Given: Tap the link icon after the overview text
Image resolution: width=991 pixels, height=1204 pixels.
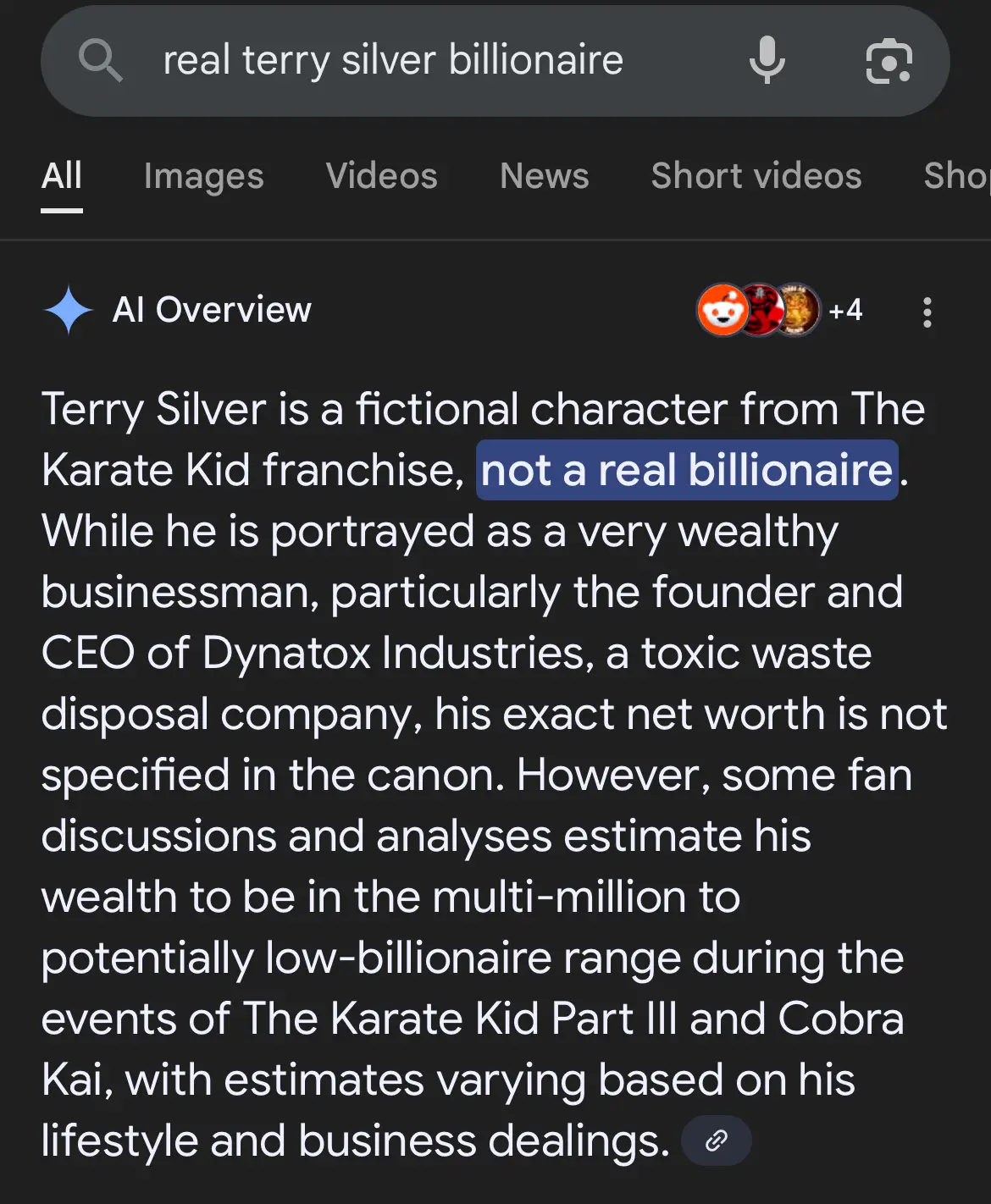Looking at the screenshot, I should click(717, 1140).
